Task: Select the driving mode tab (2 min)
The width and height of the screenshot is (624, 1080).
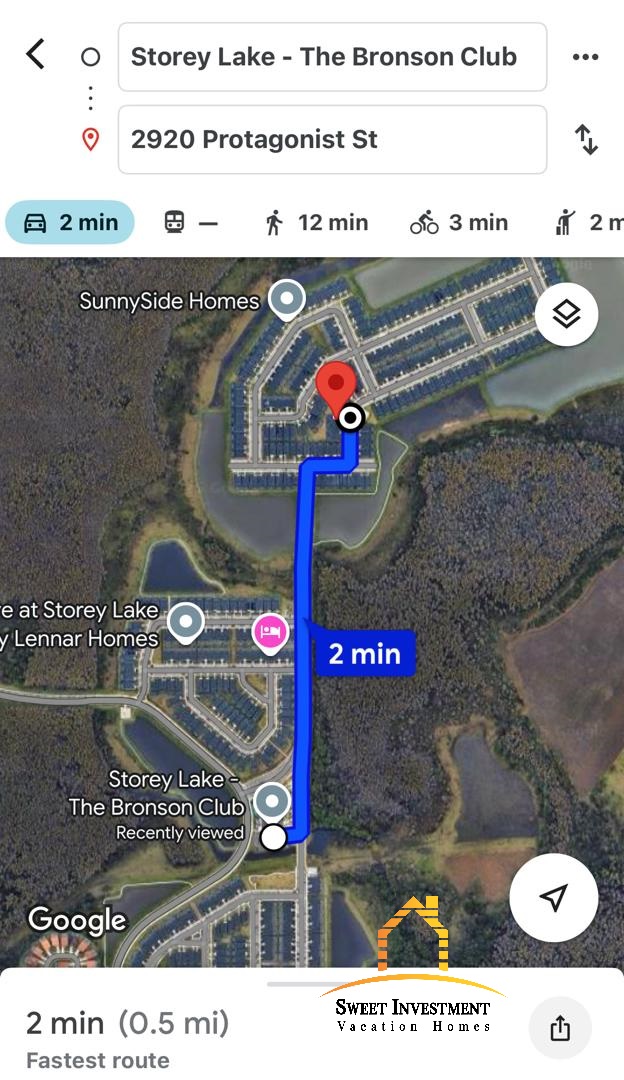Action: pyautogui.click(x=70, y=222)
